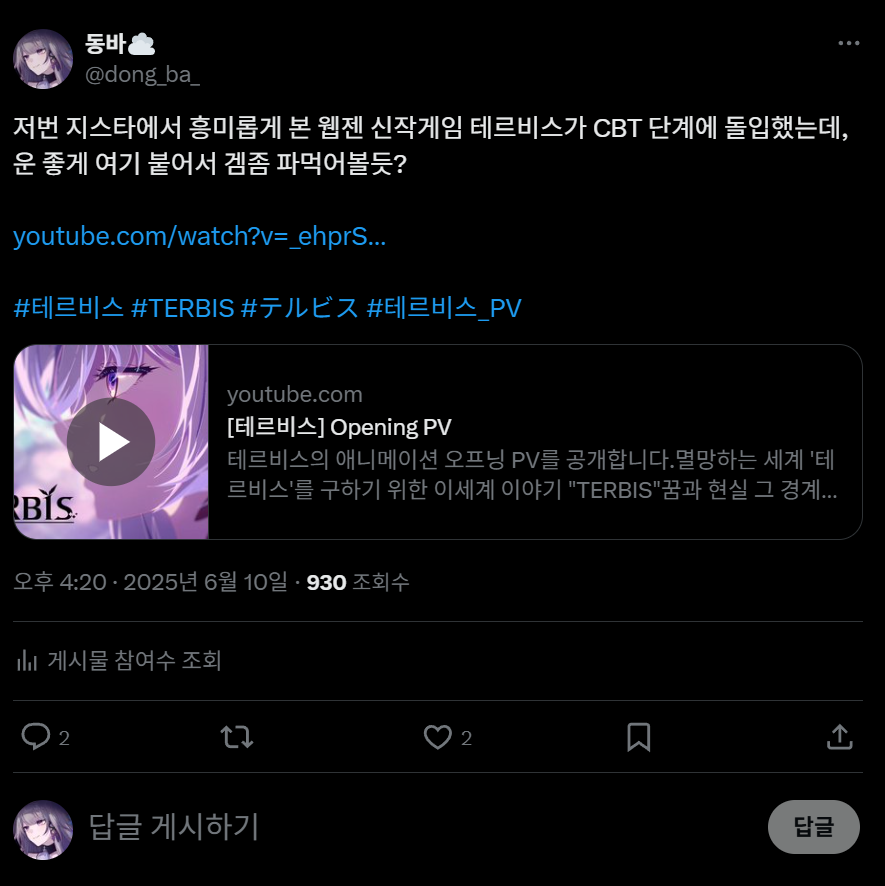The height and width of the screenshot is (886, 885).
Task: Open the #테르비스 hashtag
Action: pos(68,307)
